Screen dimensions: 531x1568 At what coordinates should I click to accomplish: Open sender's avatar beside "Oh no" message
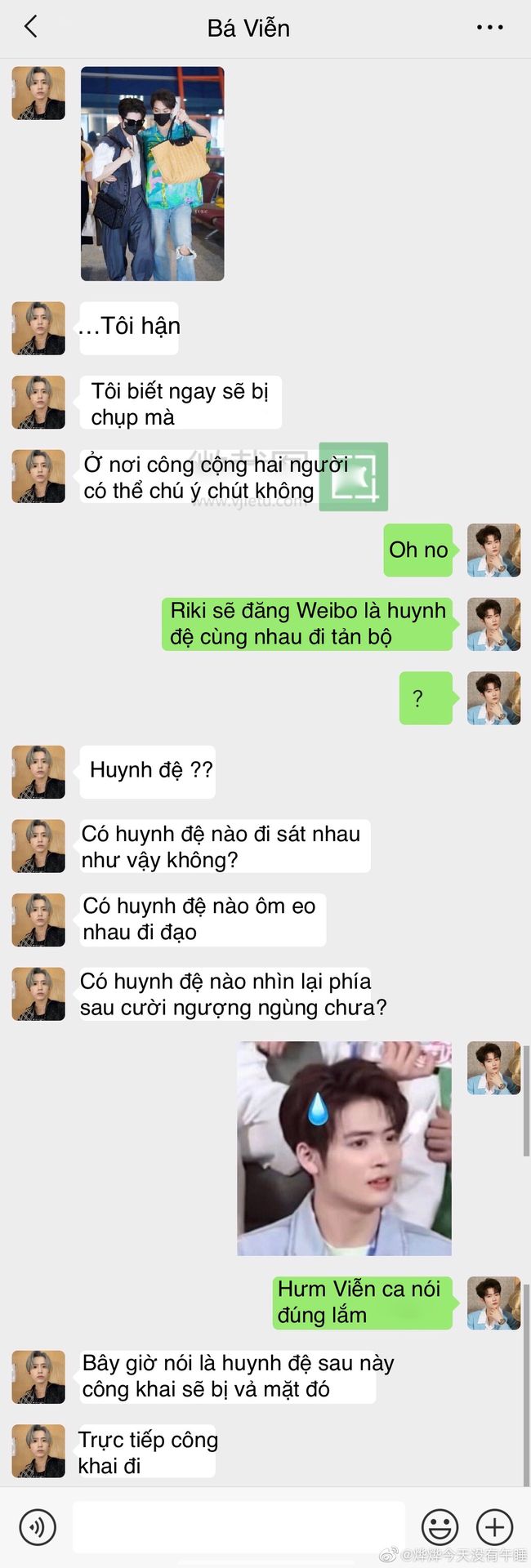(493, 550)
